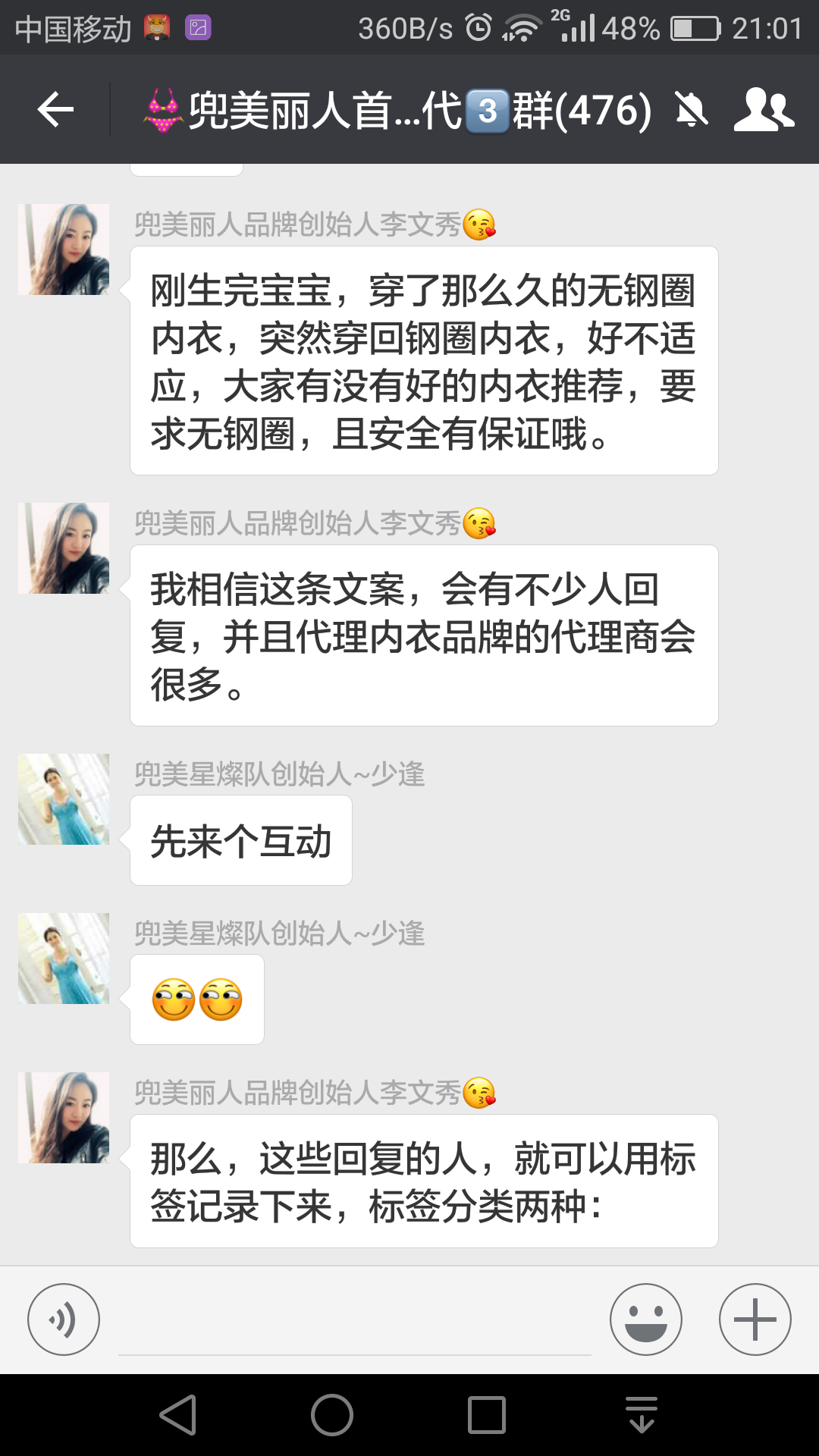Image resolution: width=819 pixels, height=1456 pixels.
Task: Tap the system home button
Action: (x=332, y=1415)
